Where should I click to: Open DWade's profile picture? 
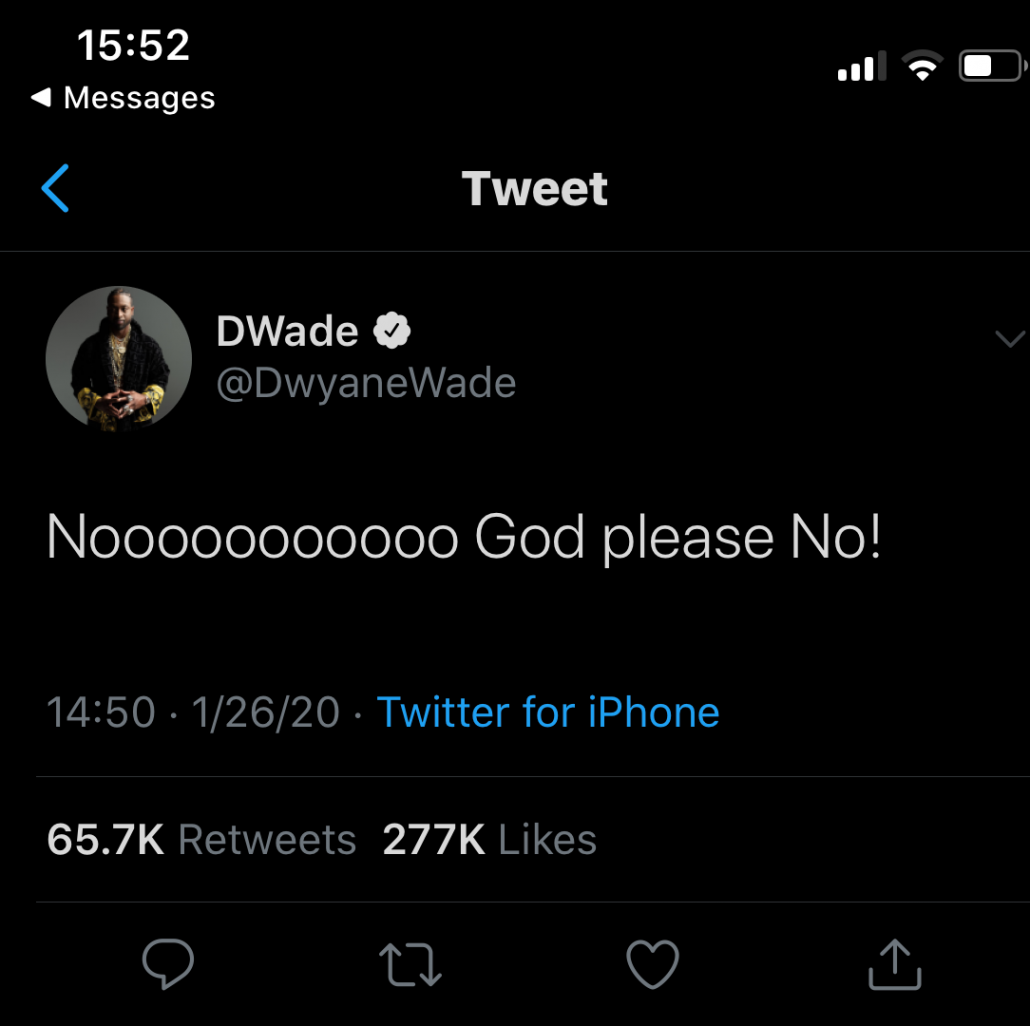click(x=118, y=359)
